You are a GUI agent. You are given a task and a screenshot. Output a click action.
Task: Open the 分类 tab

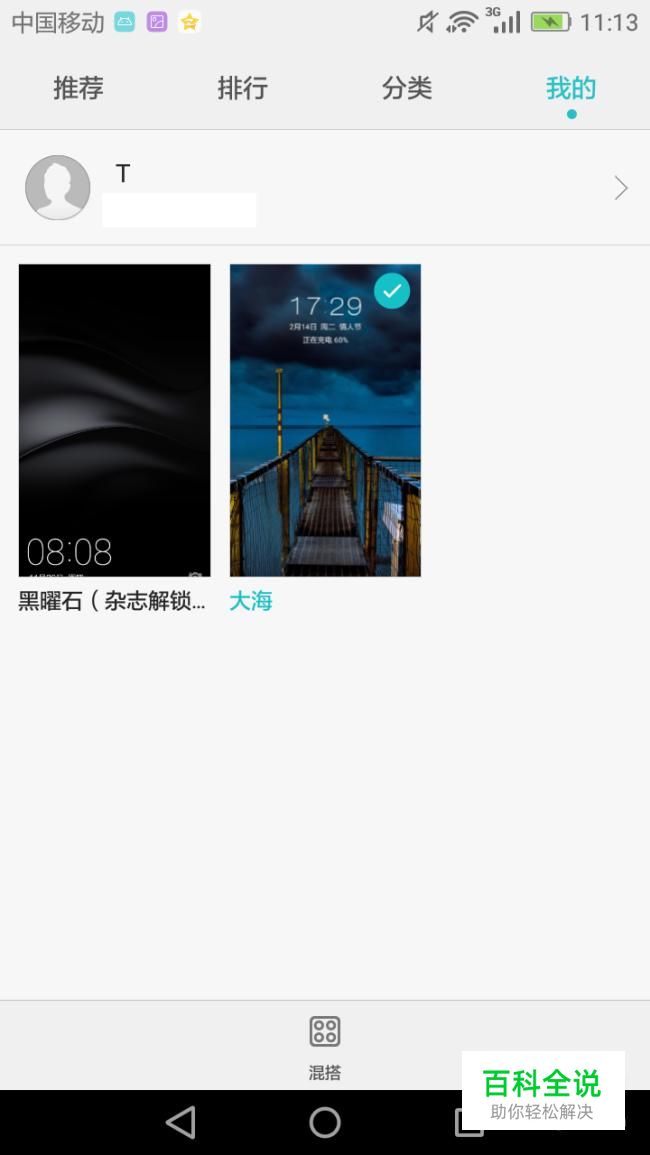pyautogui.click(x=406, y=88)
